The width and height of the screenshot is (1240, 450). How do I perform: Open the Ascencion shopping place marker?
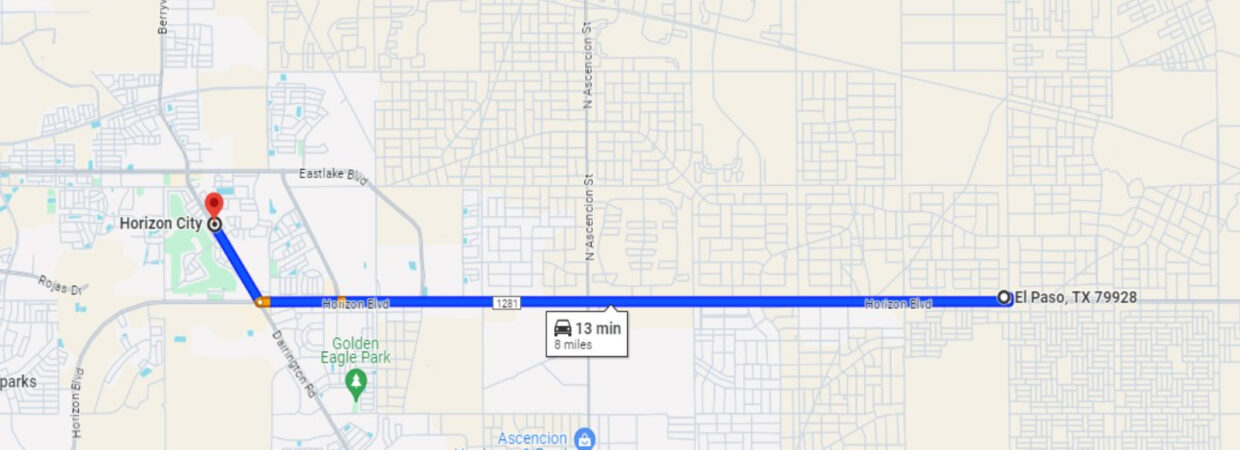[585, 438]
